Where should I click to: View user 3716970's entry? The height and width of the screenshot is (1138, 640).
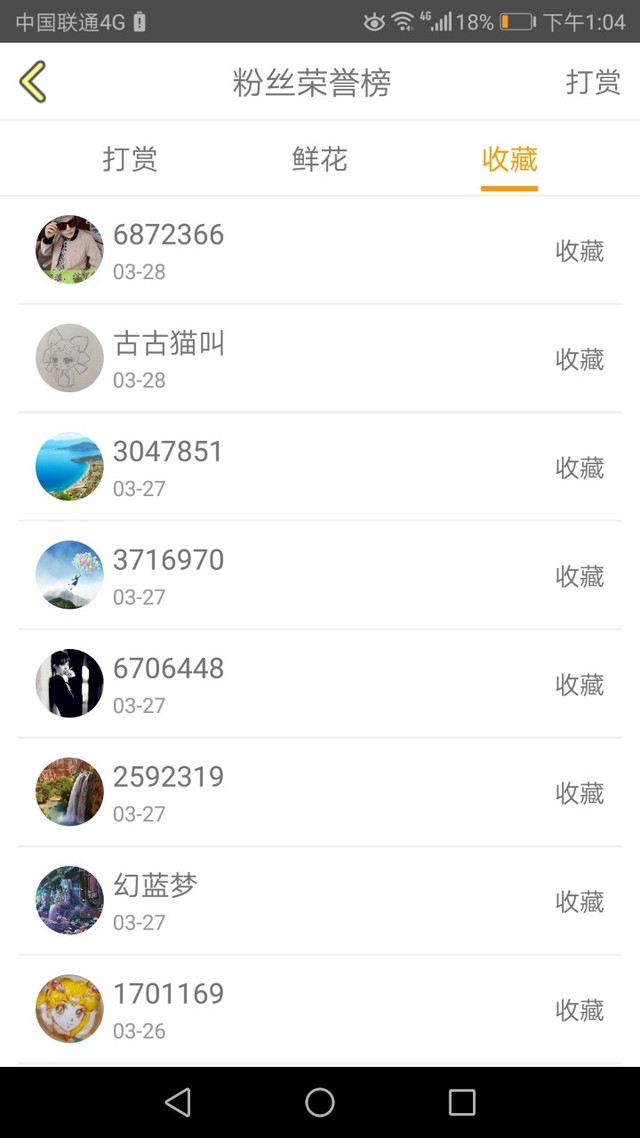(320, 575)
